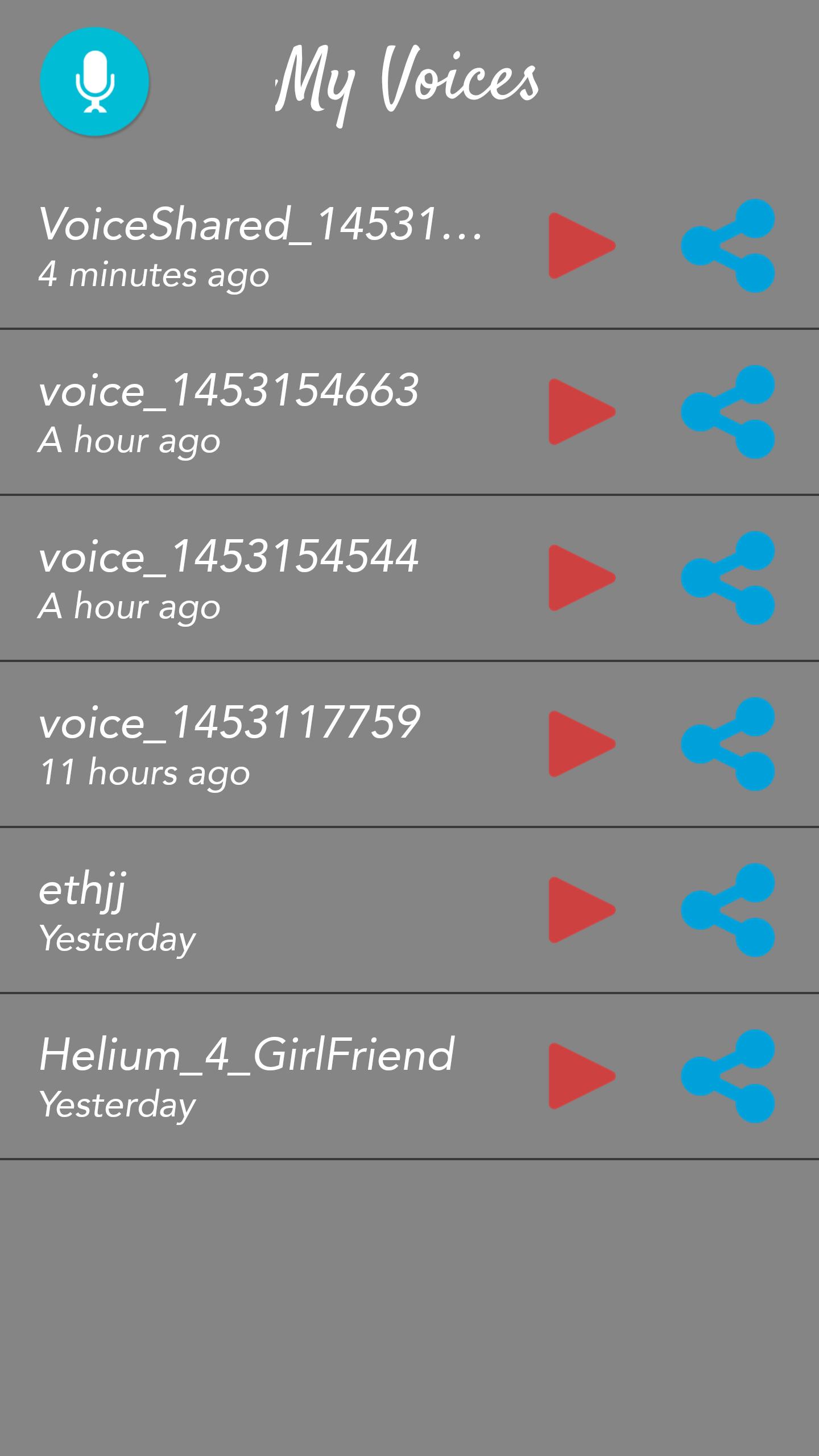Image resolution: width=819 pixels, height=1456 pixels.
Task: Tap the microphone record button
Action: pyautogui.click(x=94, y=82)
